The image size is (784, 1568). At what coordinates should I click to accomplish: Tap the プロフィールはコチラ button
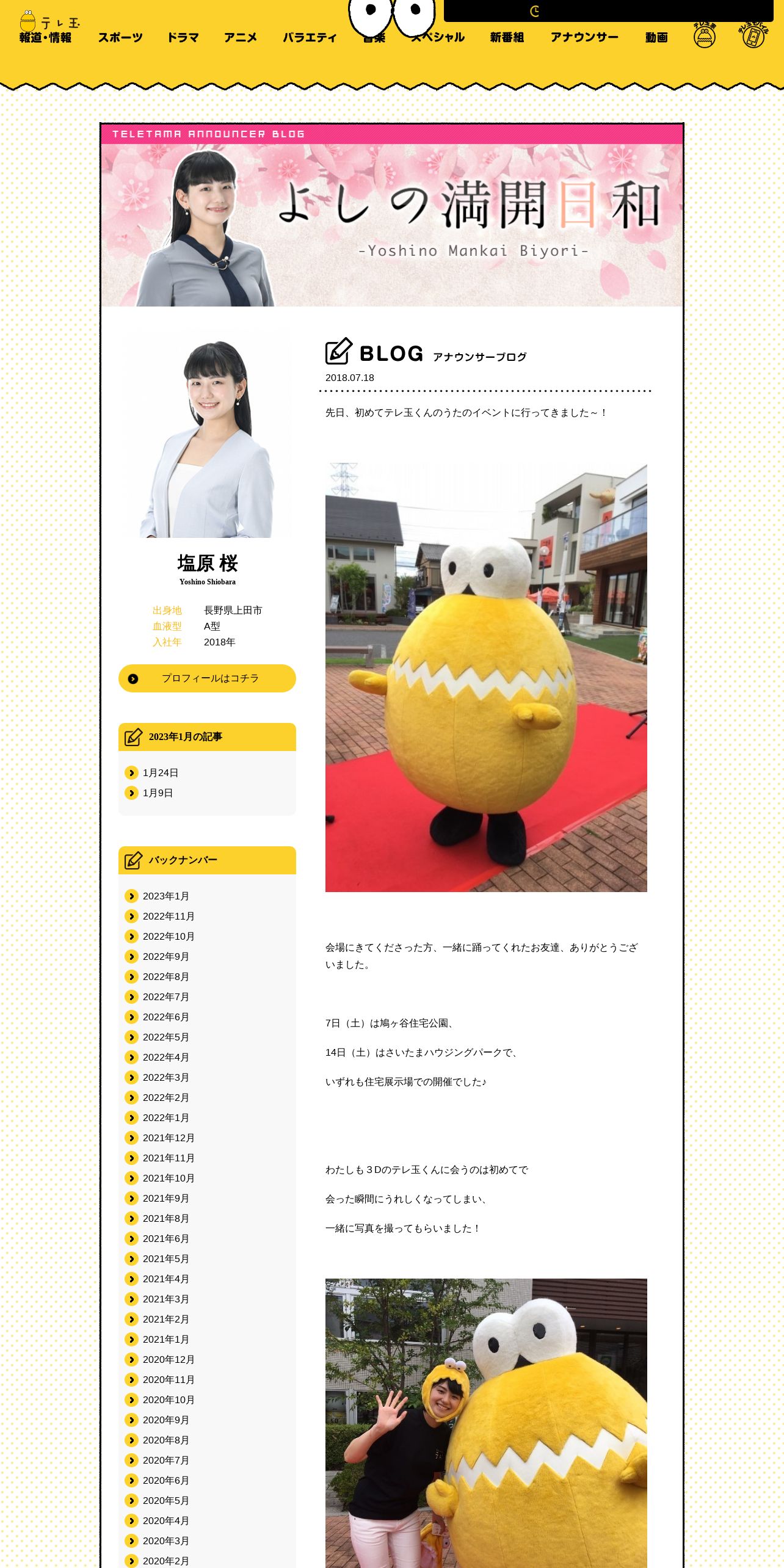point(207,678)
